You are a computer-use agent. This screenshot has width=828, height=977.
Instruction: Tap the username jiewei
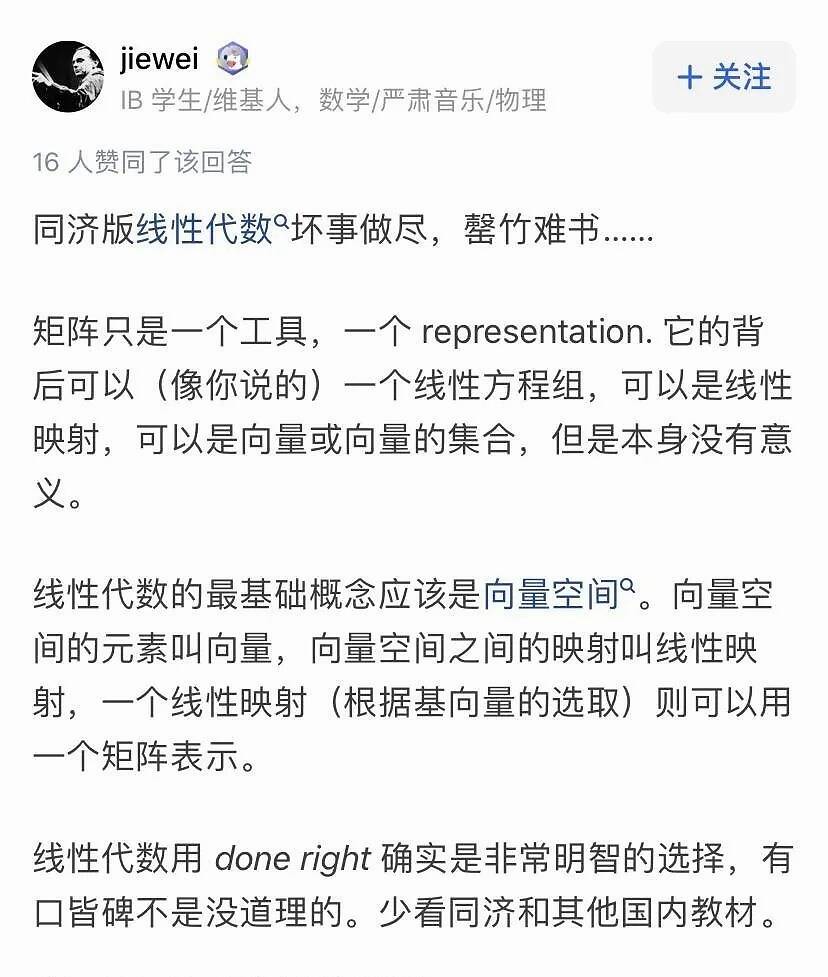(159, 58)
